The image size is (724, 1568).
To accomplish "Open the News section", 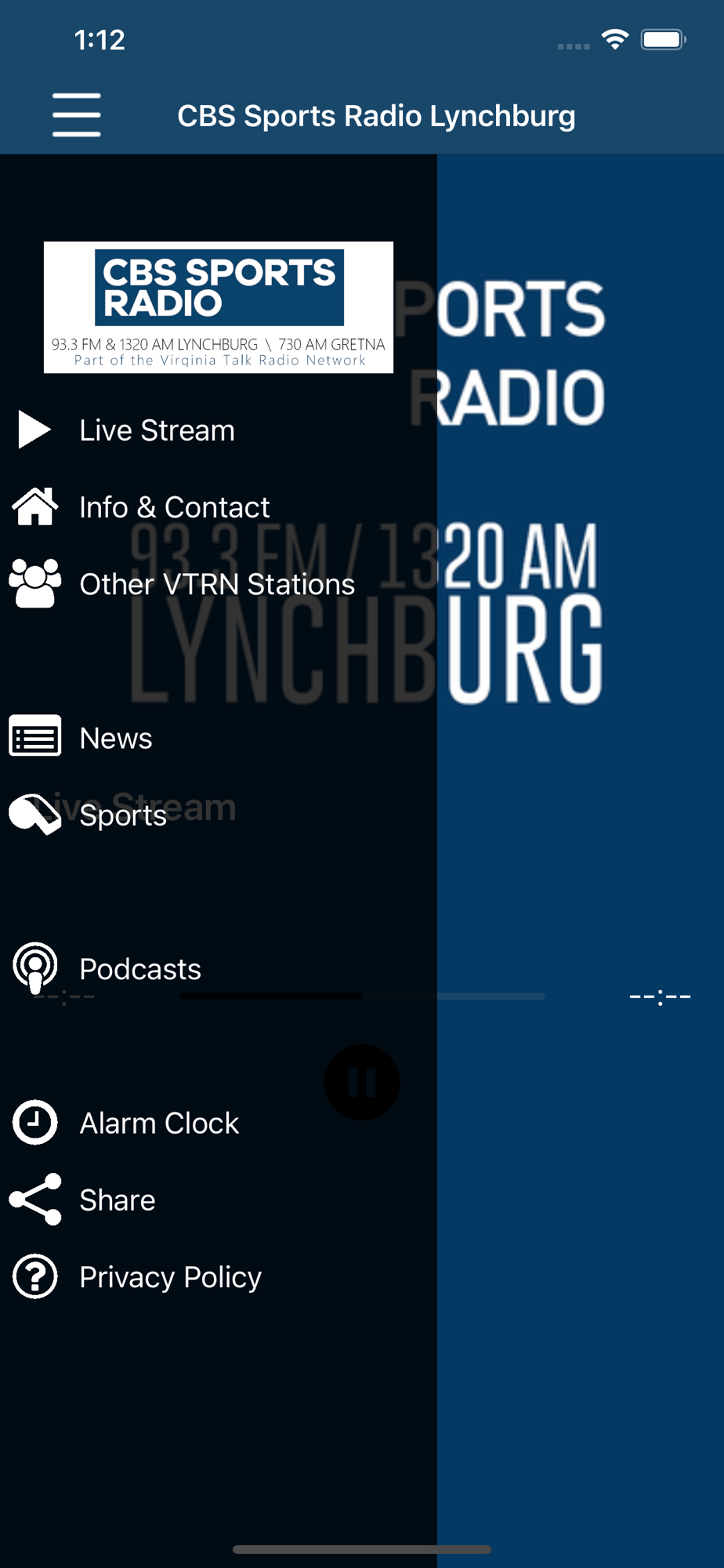I will pyautogui.click(x=218, y=738).
